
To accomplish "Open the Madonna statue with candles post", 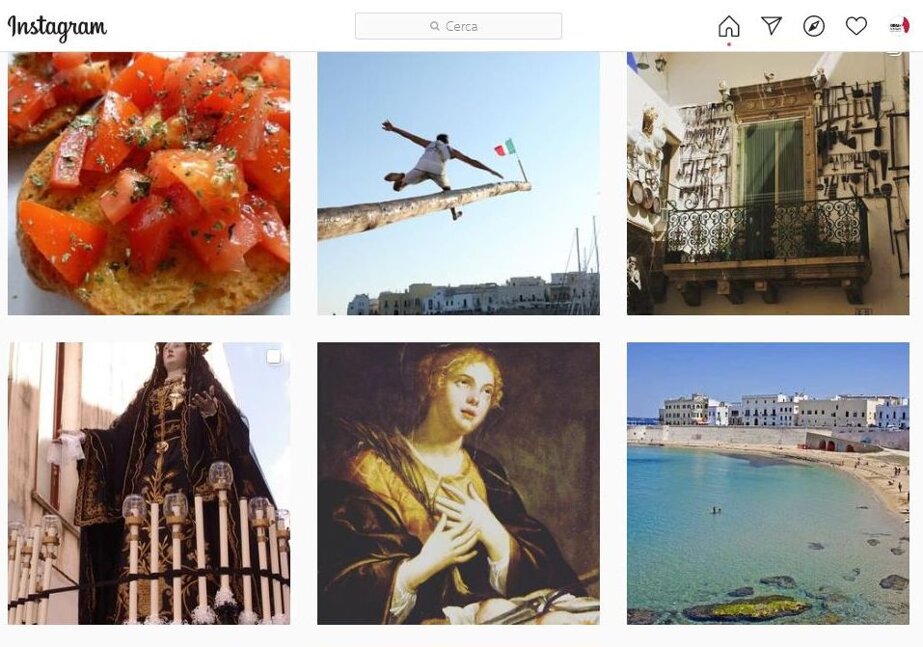I will 149,483.
